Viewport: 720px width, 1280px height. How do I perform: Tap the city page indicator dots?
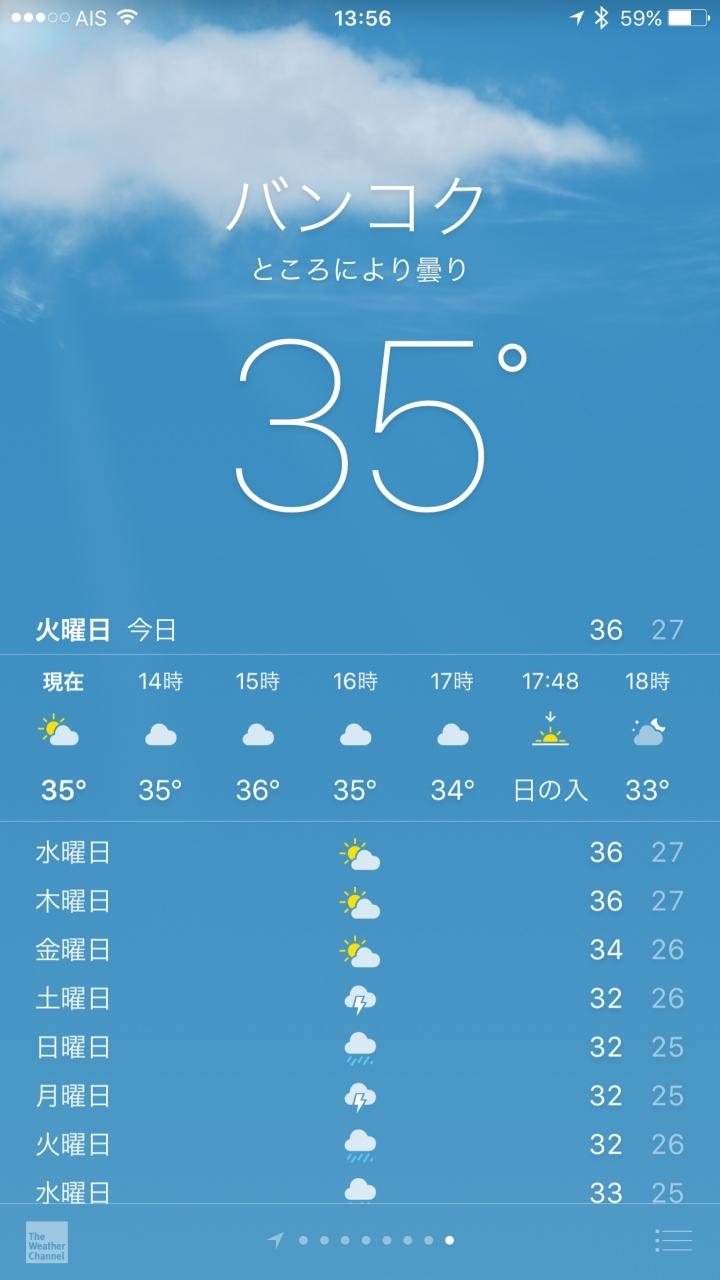365,1240
